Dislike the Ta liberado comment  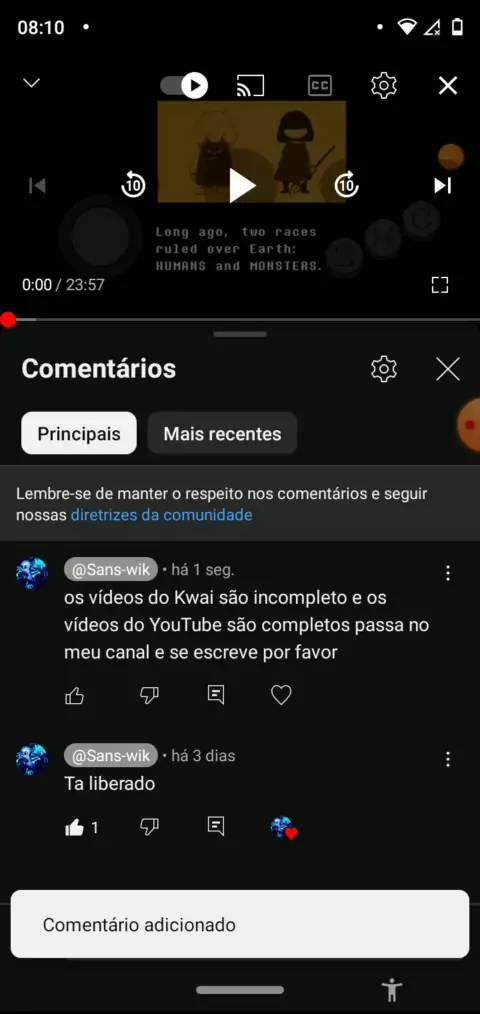(x=149, y=826)
